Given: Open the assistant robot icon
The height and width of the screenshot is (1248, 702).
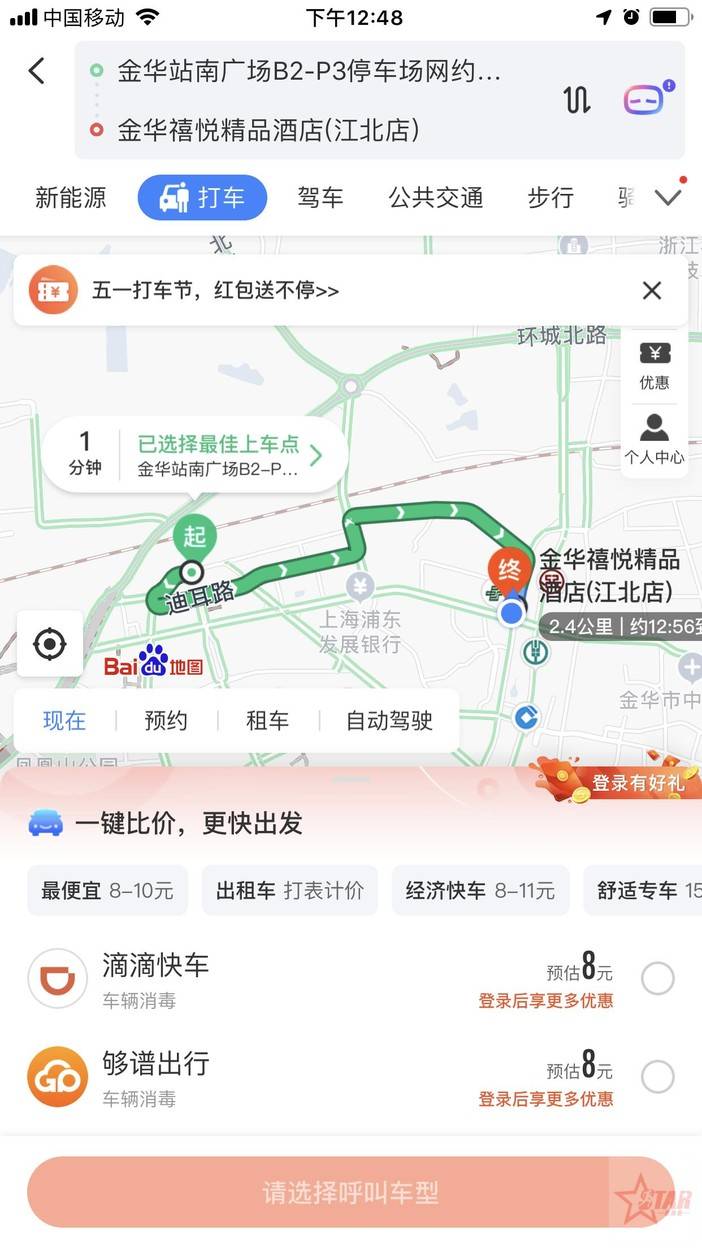Looking at the screenshot, I should (647, 99).
